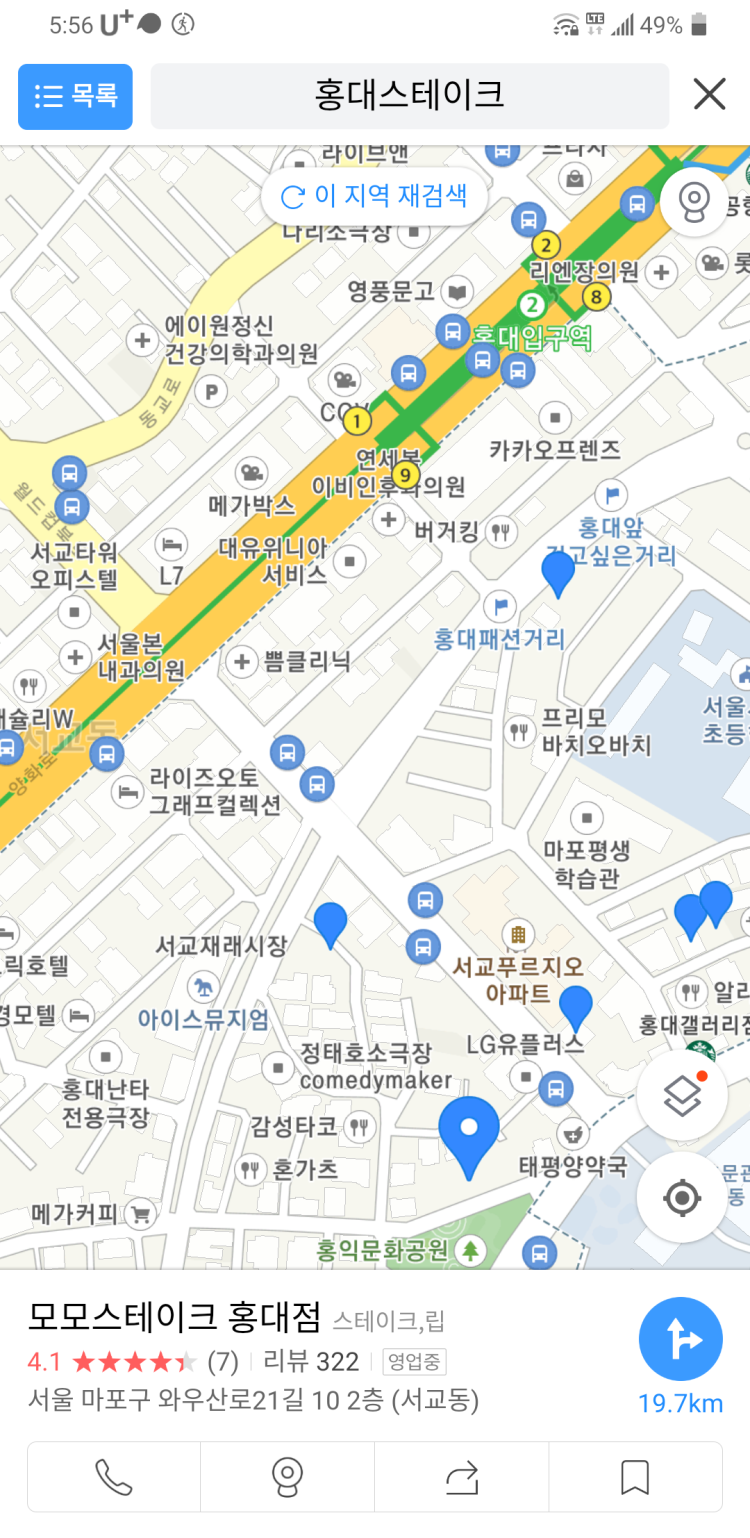Open road view from the place card
This screenshot has height=1538, width=750.
[288, 1477]
